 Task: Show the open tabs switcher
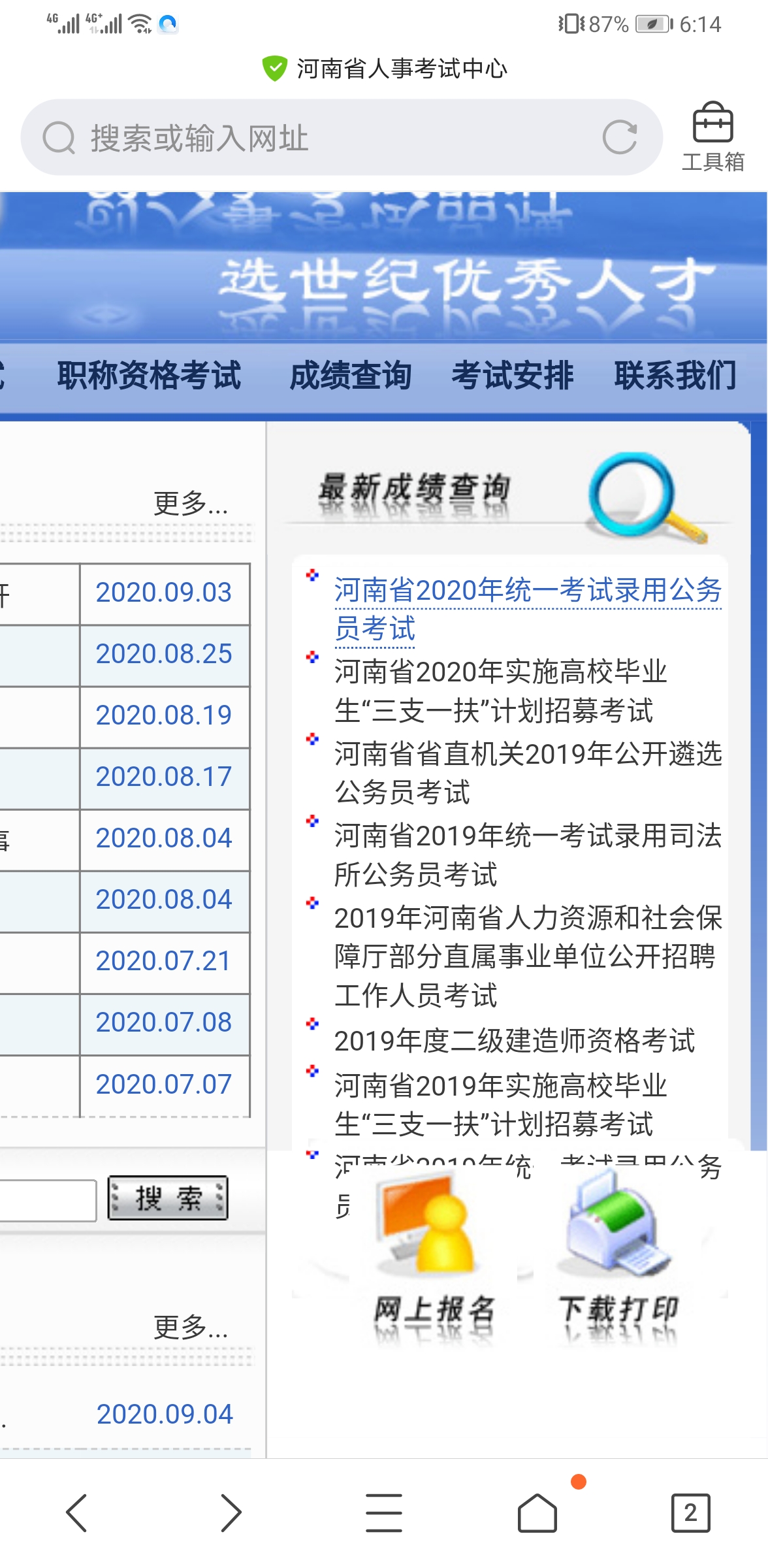[x=690, y=1512]
